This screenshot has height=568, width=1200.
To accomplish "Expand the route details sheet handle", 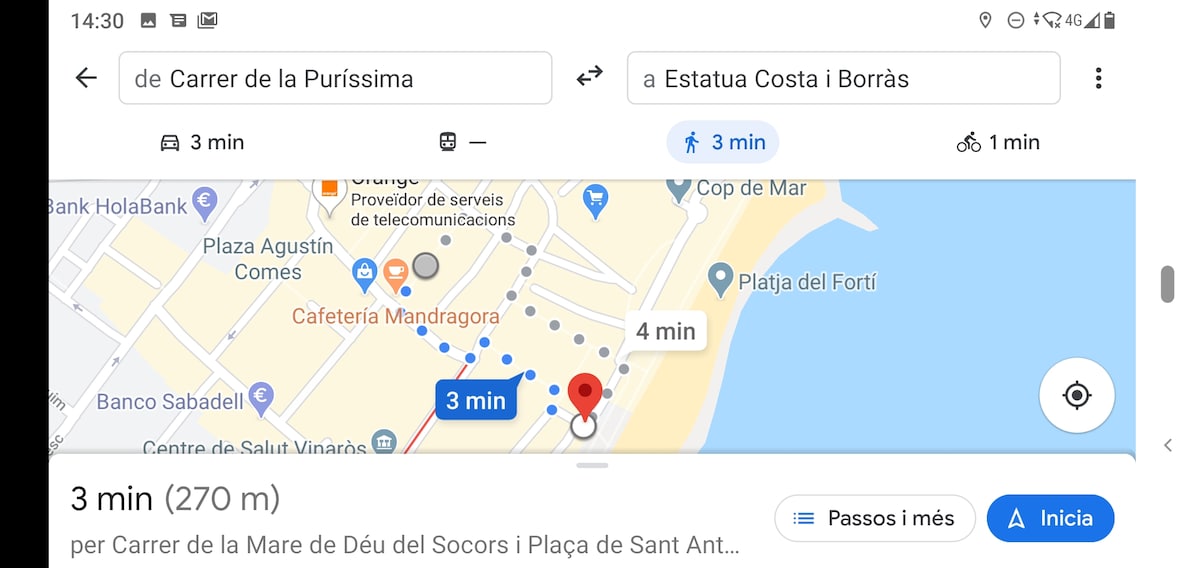I will click(592, 465).
